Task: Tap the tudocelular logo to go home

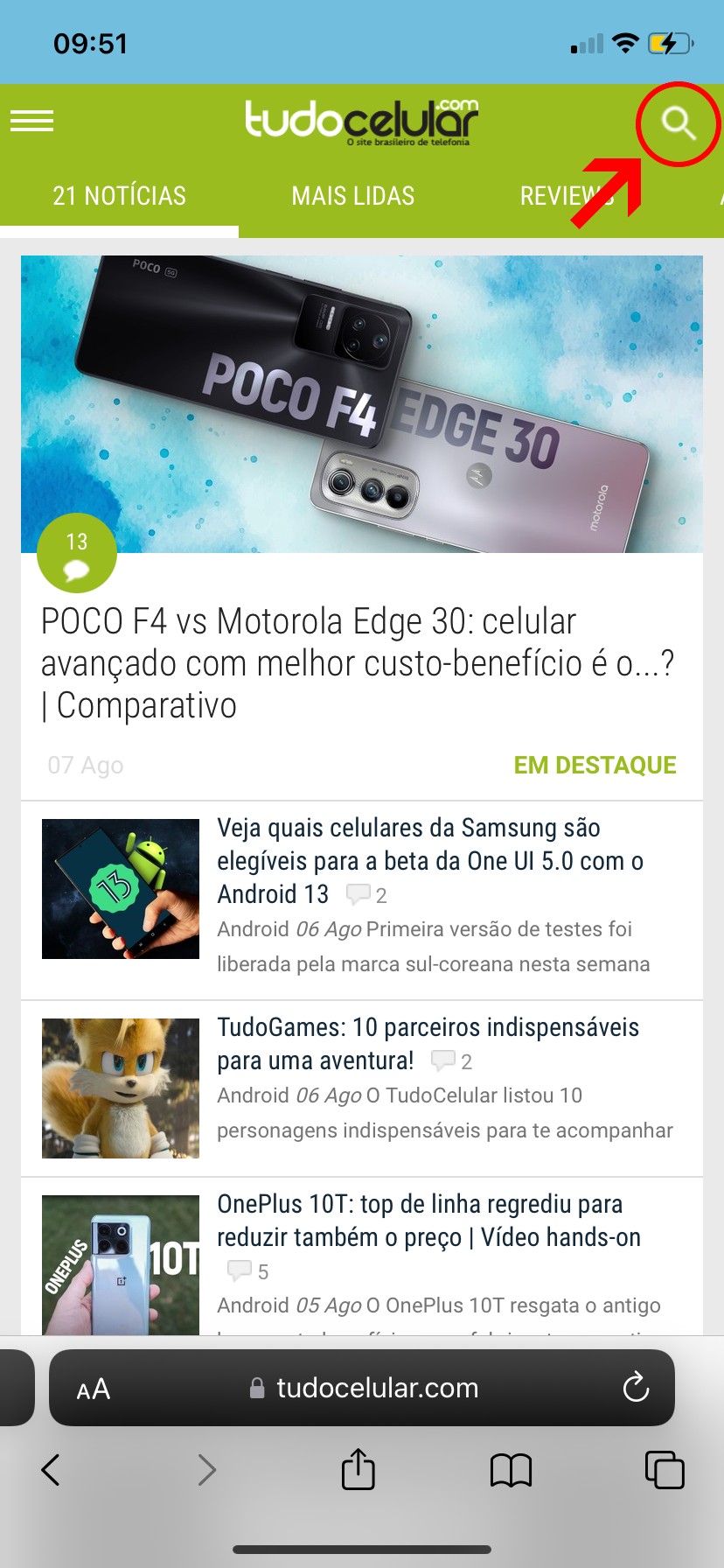Action: (361, 122)
